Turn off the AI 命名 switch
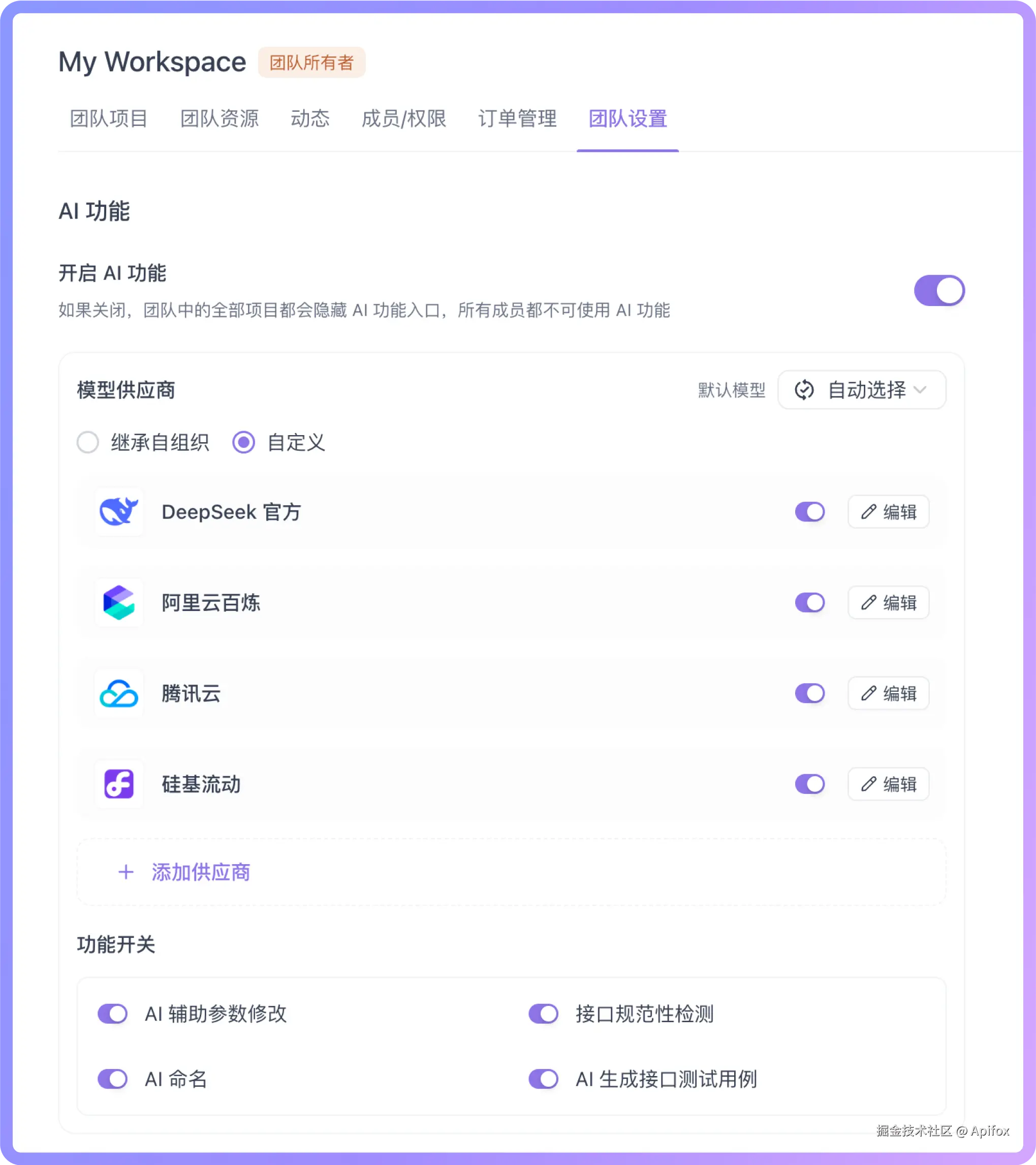This screenshot has height=1165, width=1036. click(113, 1079)
